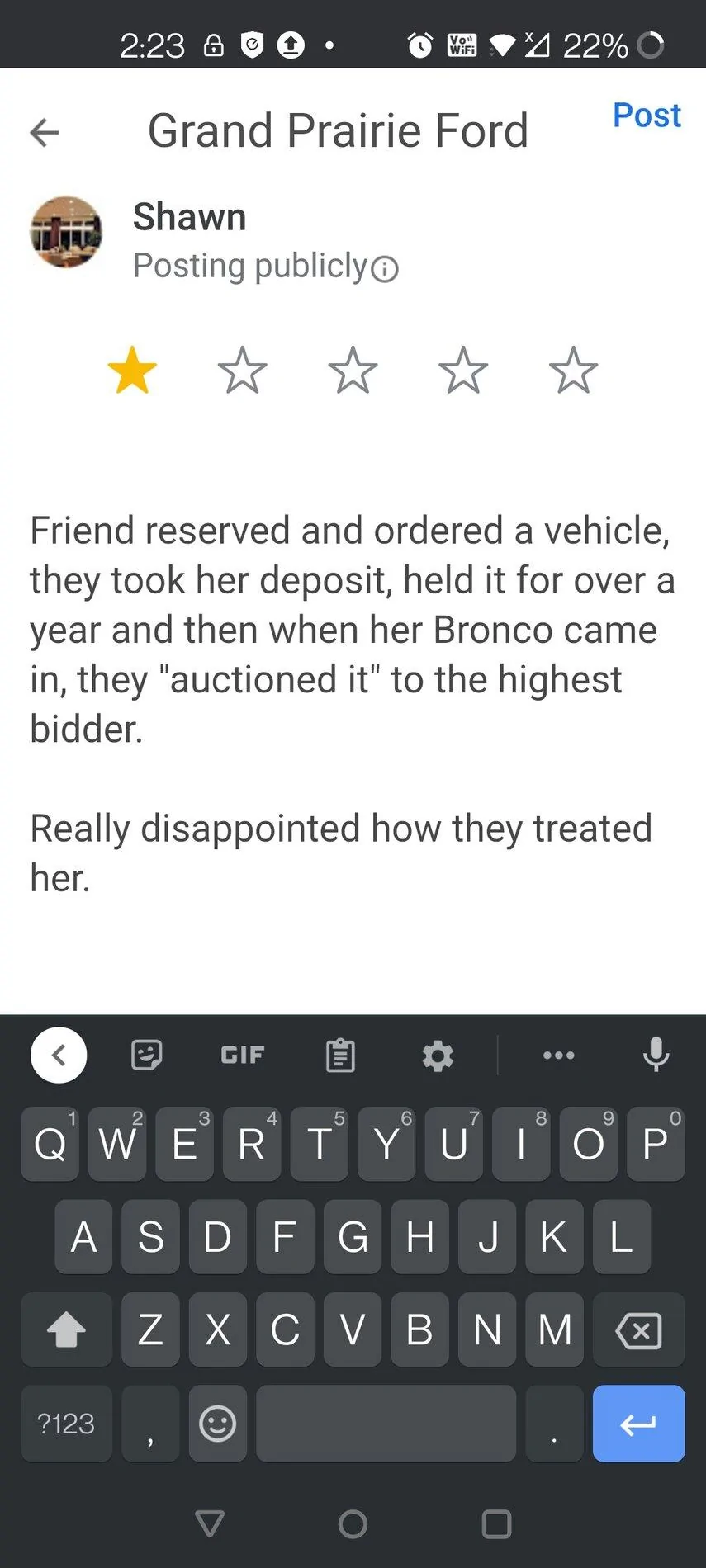This screenshot has height=1568, width=706.
Task: Go back using the top-left arrow
Action: 45,132
